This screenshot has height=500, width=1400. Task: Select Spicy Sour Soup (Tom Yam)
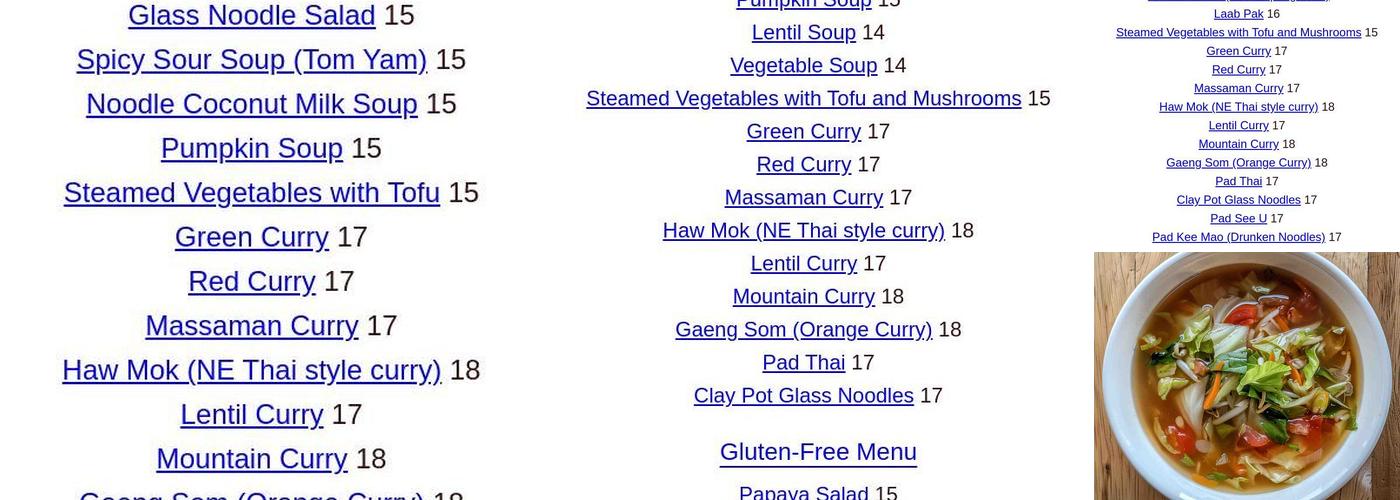[x=251, y=60]
